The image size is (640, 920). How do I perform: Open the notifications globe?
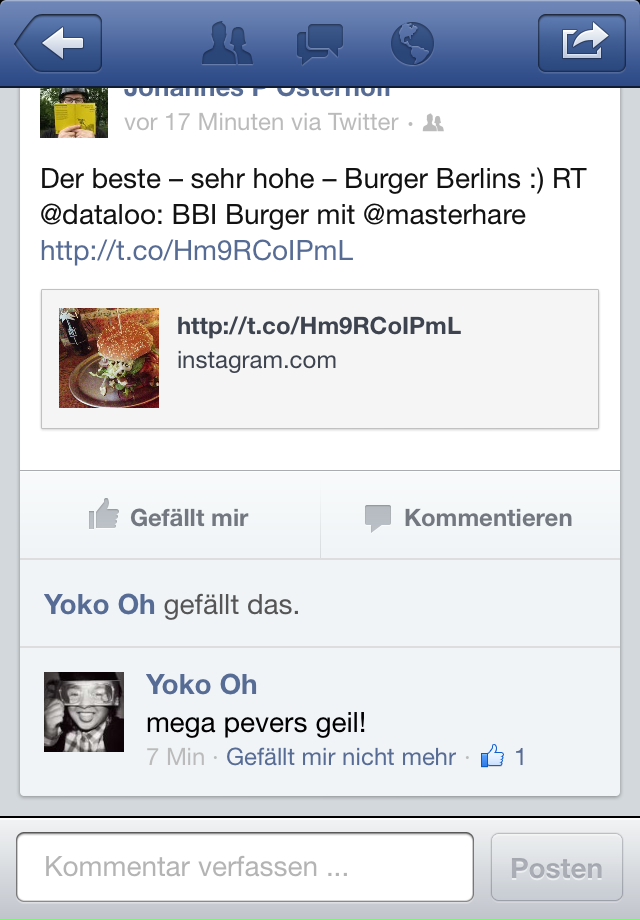pyautogui.click(x=412, y=43)
